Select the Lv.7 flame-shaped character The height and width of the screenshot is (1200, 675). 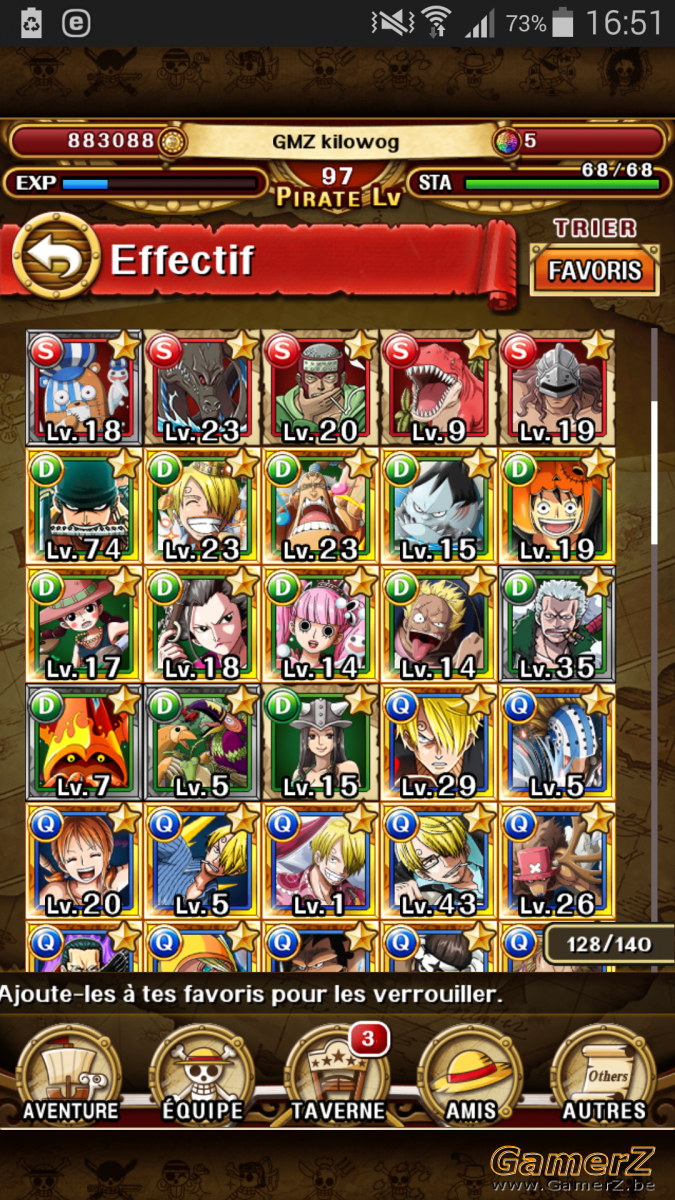click(84, 743)
